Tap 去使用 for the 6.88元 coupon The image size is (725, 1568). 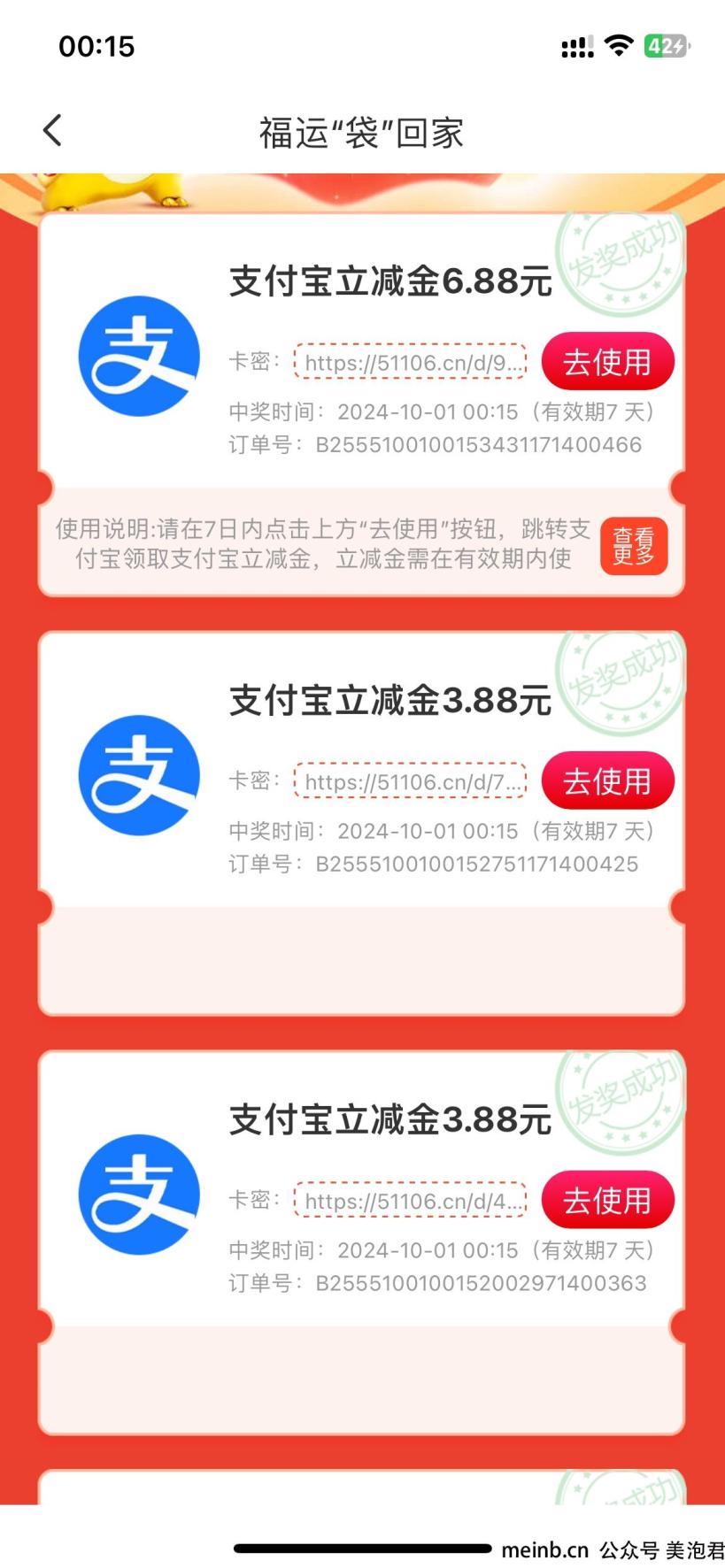pos(607,362)
